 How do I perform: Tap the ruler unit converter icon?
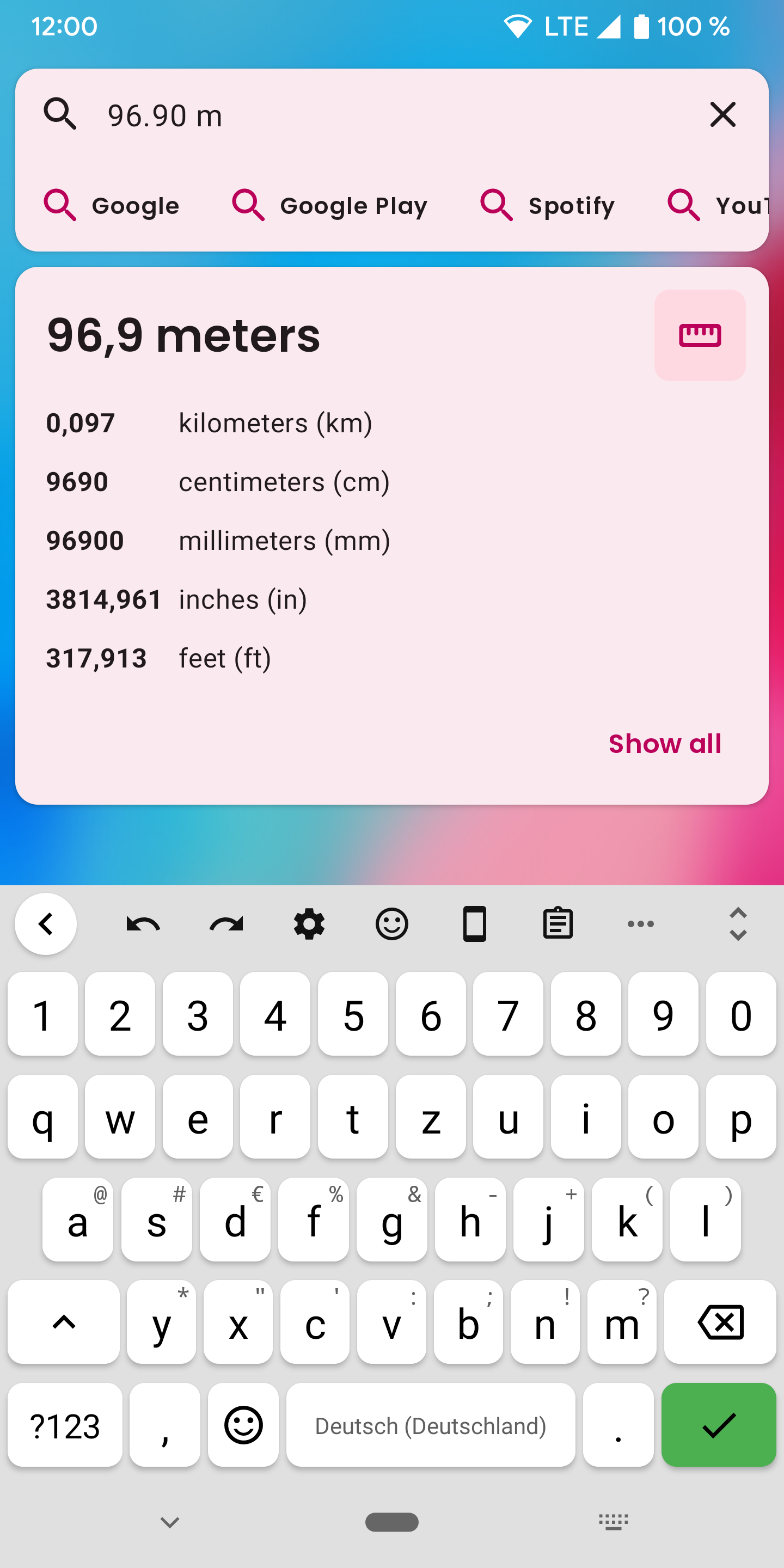tap(700, 335)
